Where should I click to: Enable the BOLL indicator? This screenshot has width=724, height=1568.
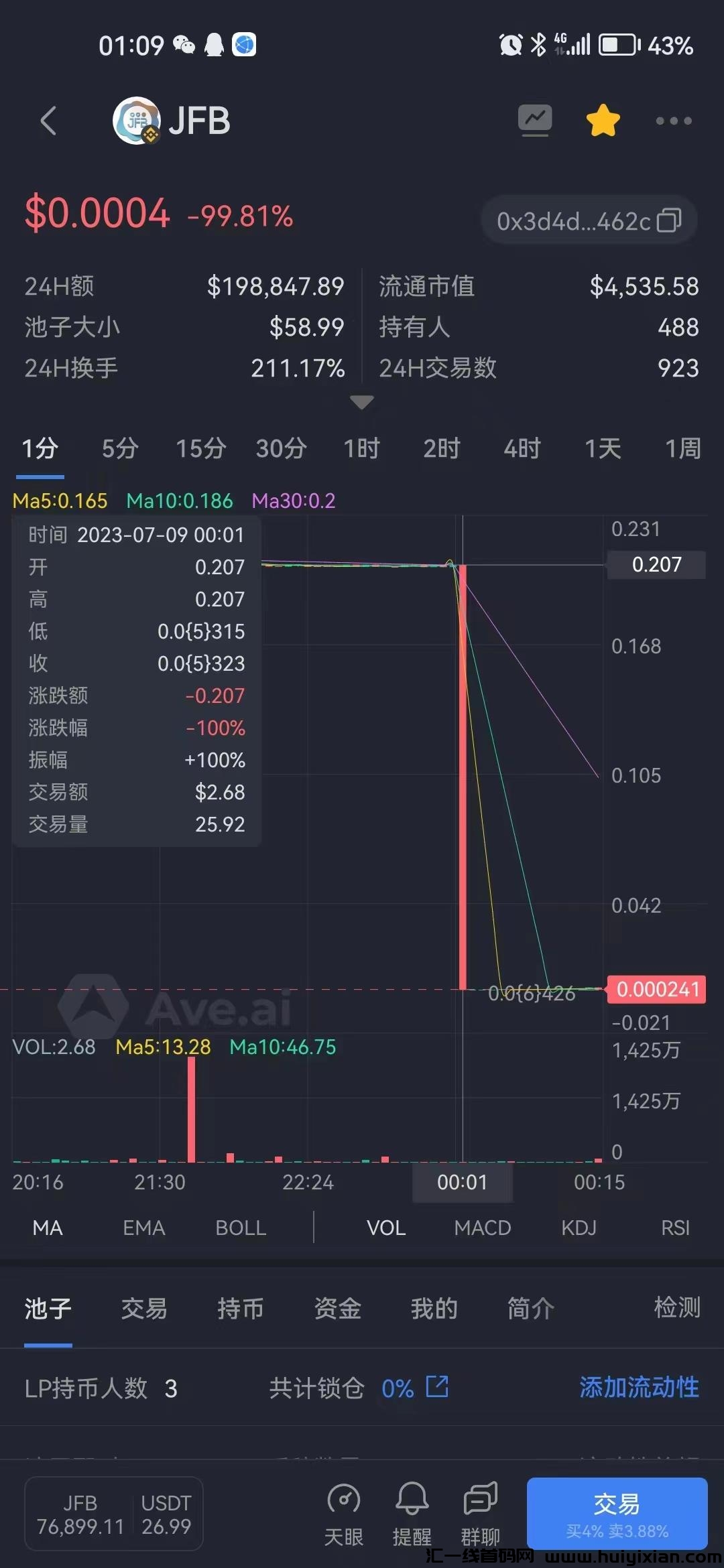(241, 1228)
